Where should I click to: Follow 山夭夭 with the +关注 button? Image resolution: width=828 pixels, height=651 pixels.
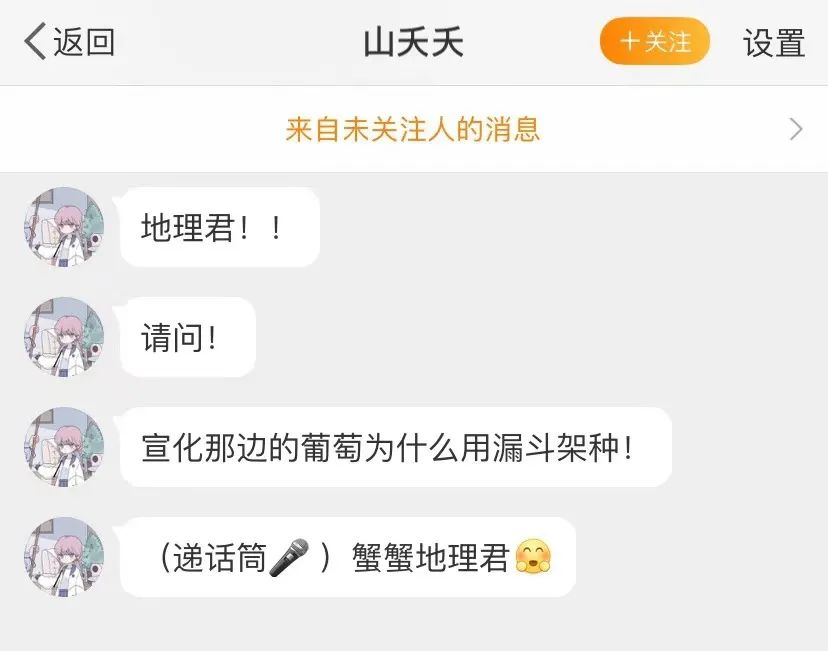pos(655,42)
